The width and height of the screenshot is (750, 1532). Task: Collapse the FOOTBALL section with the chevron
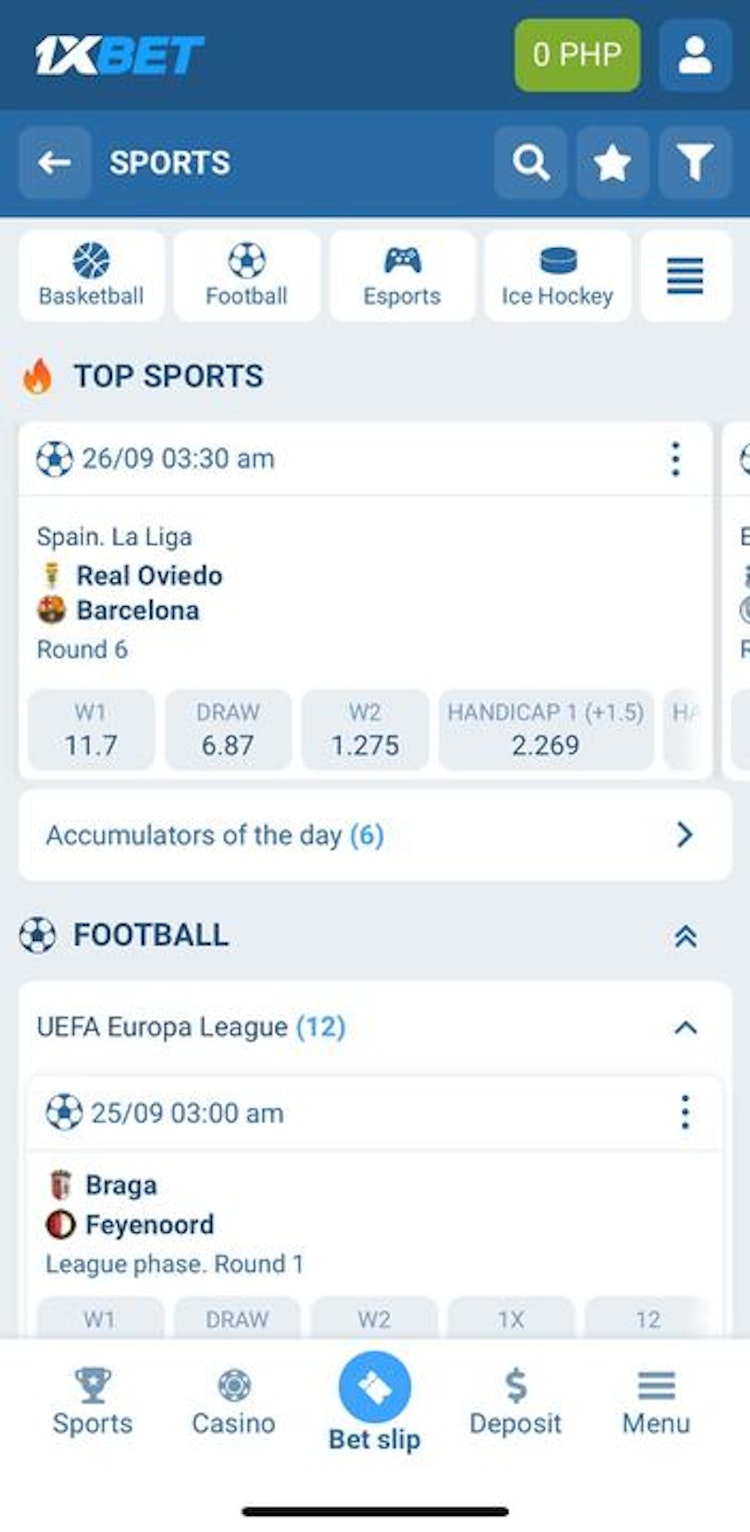[686, 936]
